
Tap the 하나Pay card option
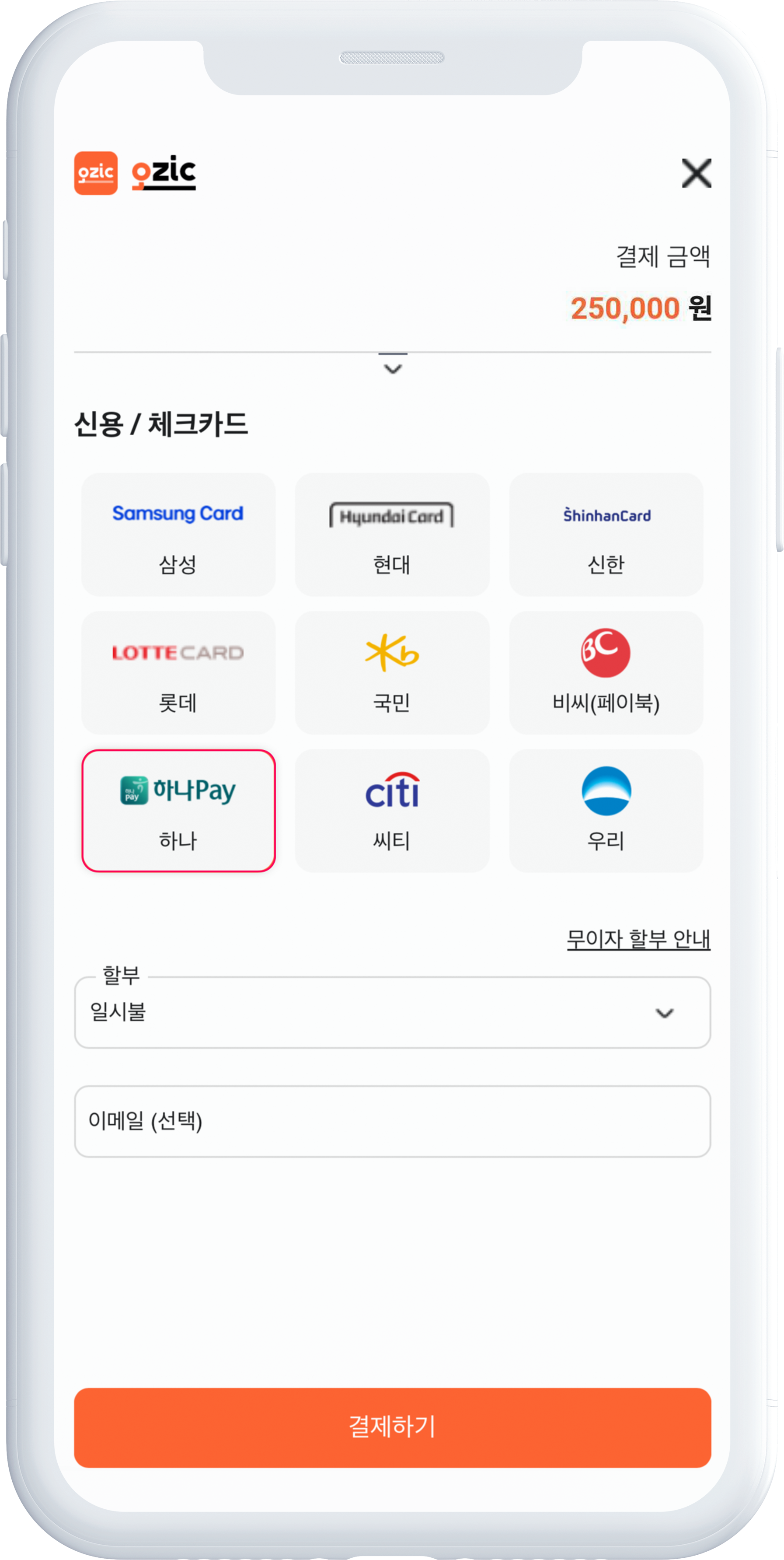click(178, 810)
